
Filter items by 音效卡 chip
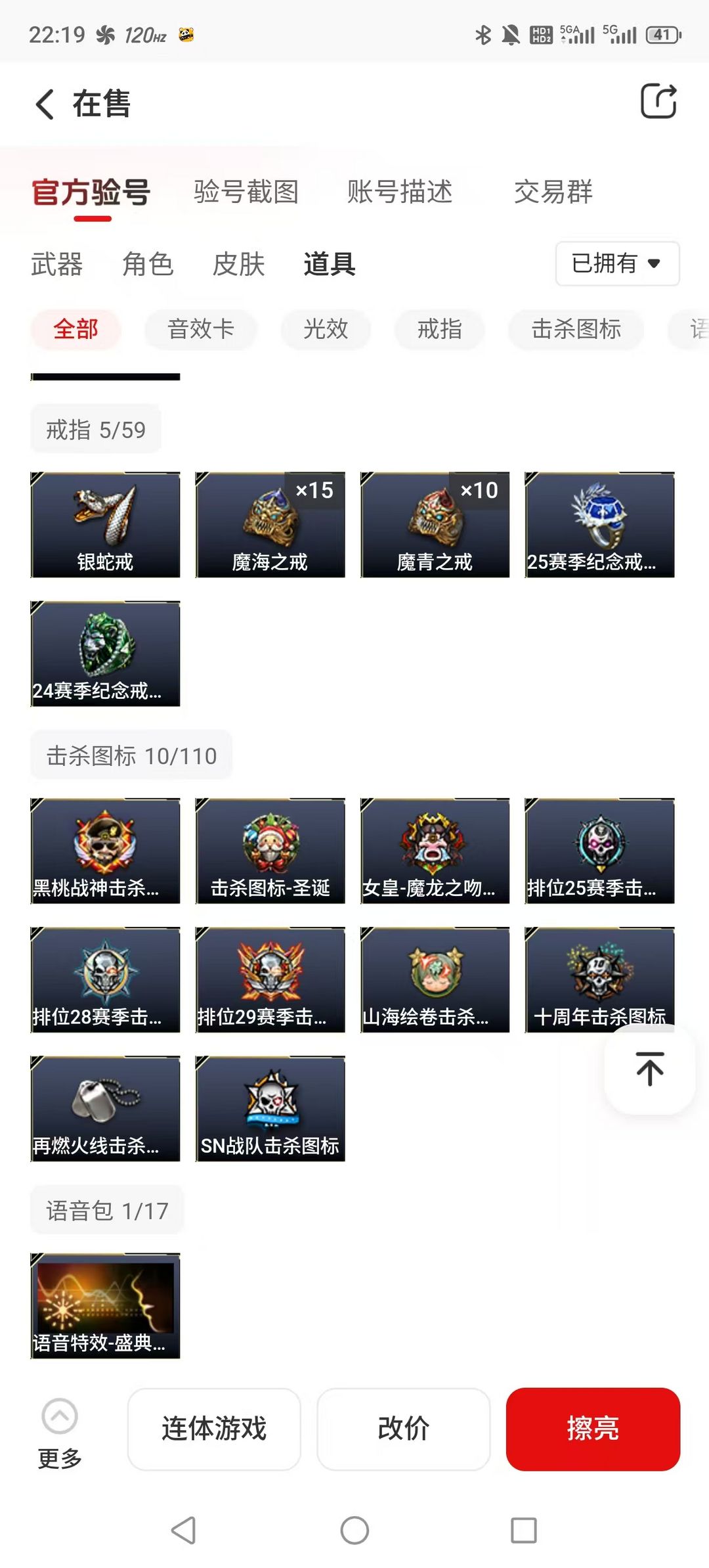(201, 329)
